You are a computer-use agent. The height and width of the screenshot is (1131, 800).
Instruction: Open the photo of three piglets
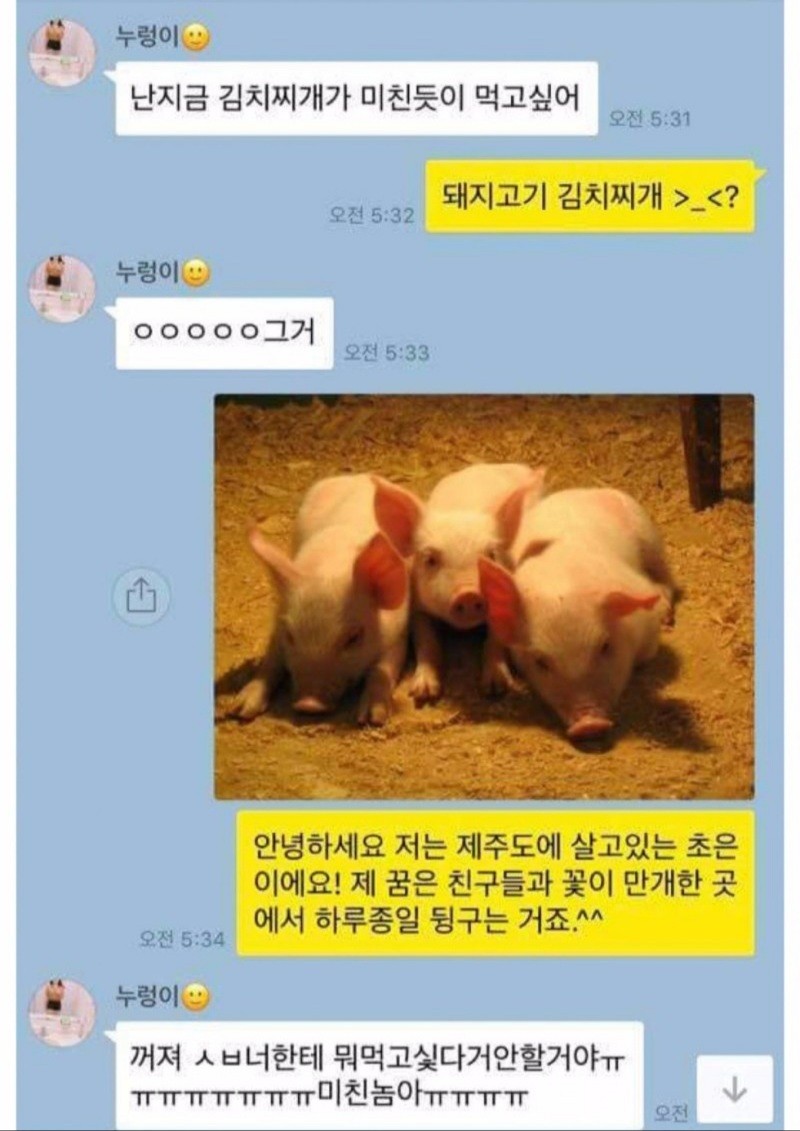[484, 596]
